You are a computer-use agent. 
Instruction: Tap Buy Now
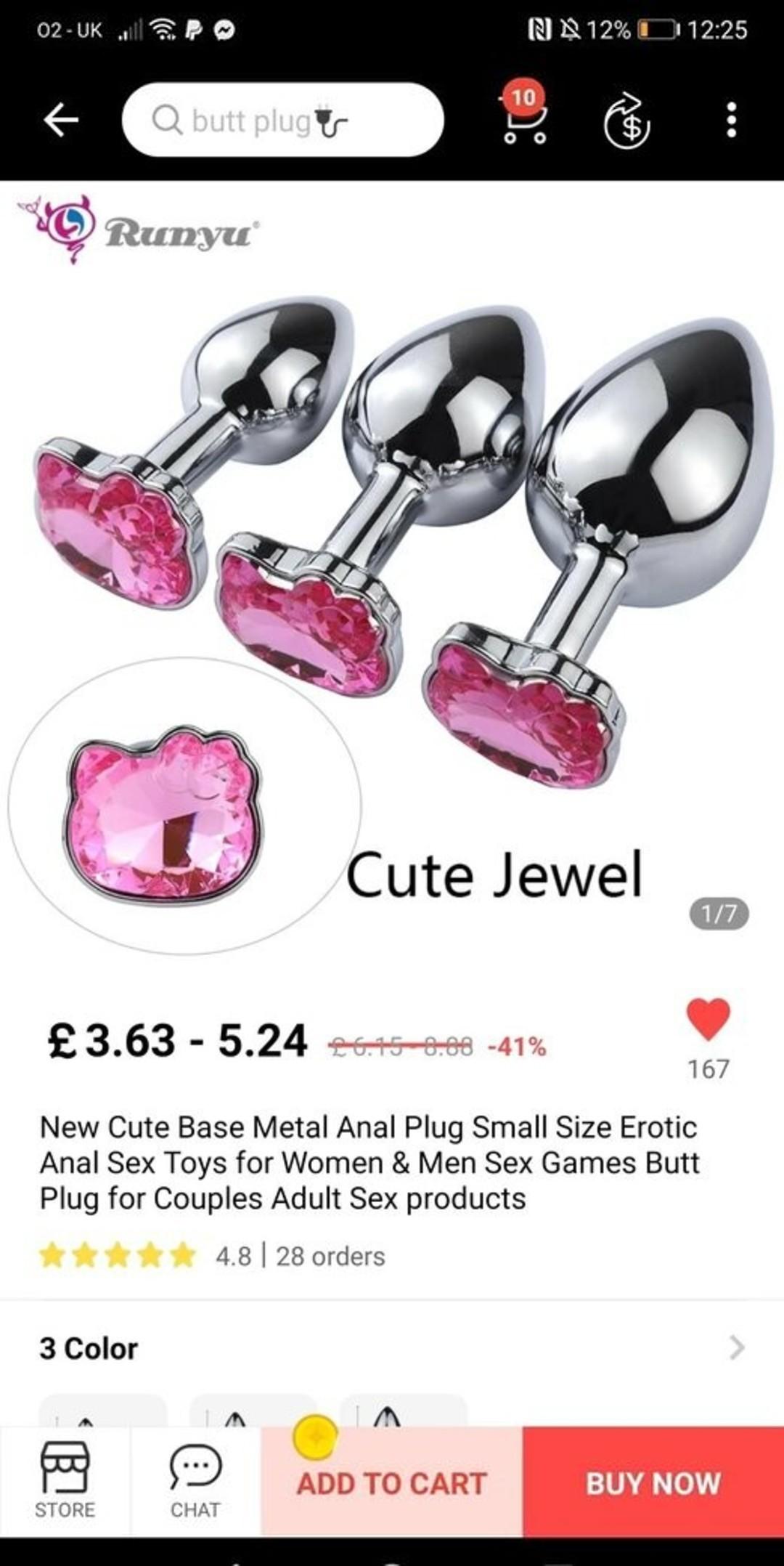pos(653,1482)
